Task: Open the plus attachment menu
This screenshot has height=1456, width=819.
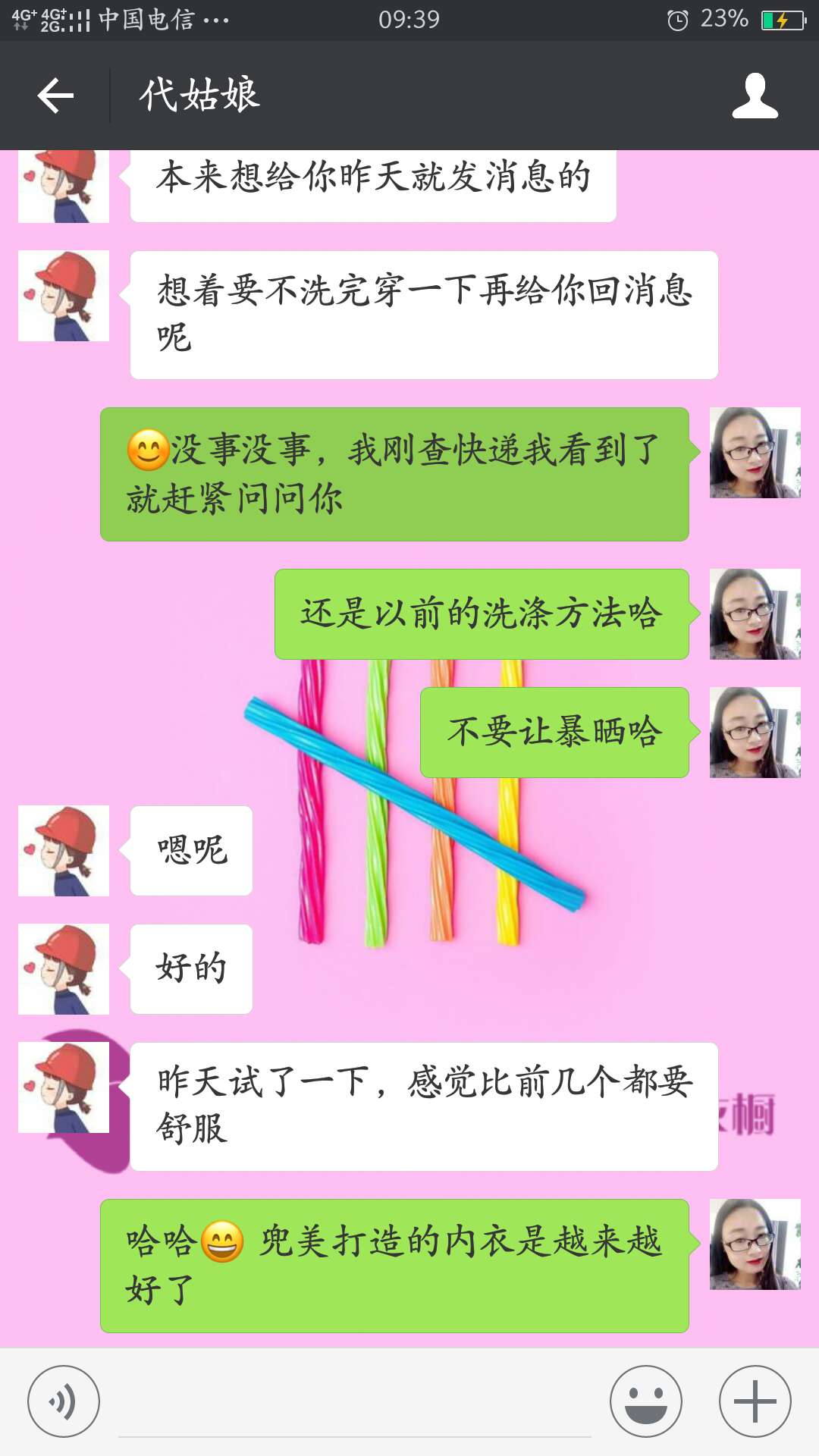Action: pos(755,1401)
